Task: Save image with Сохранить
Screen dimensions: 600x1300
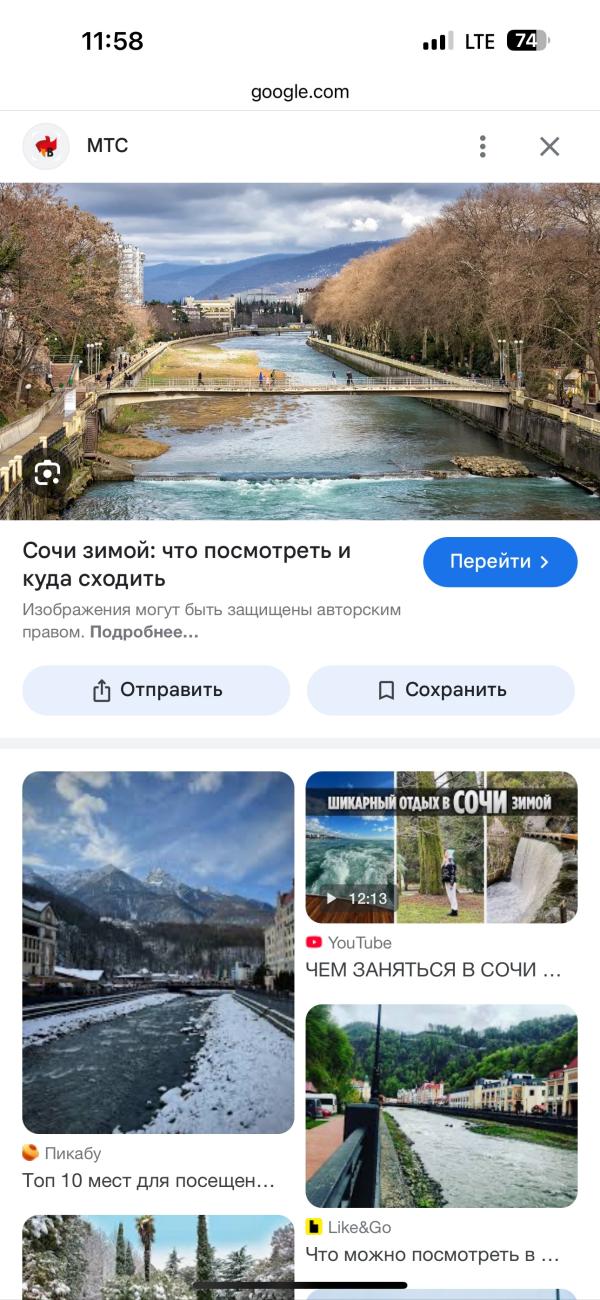Action: (441, 690)
